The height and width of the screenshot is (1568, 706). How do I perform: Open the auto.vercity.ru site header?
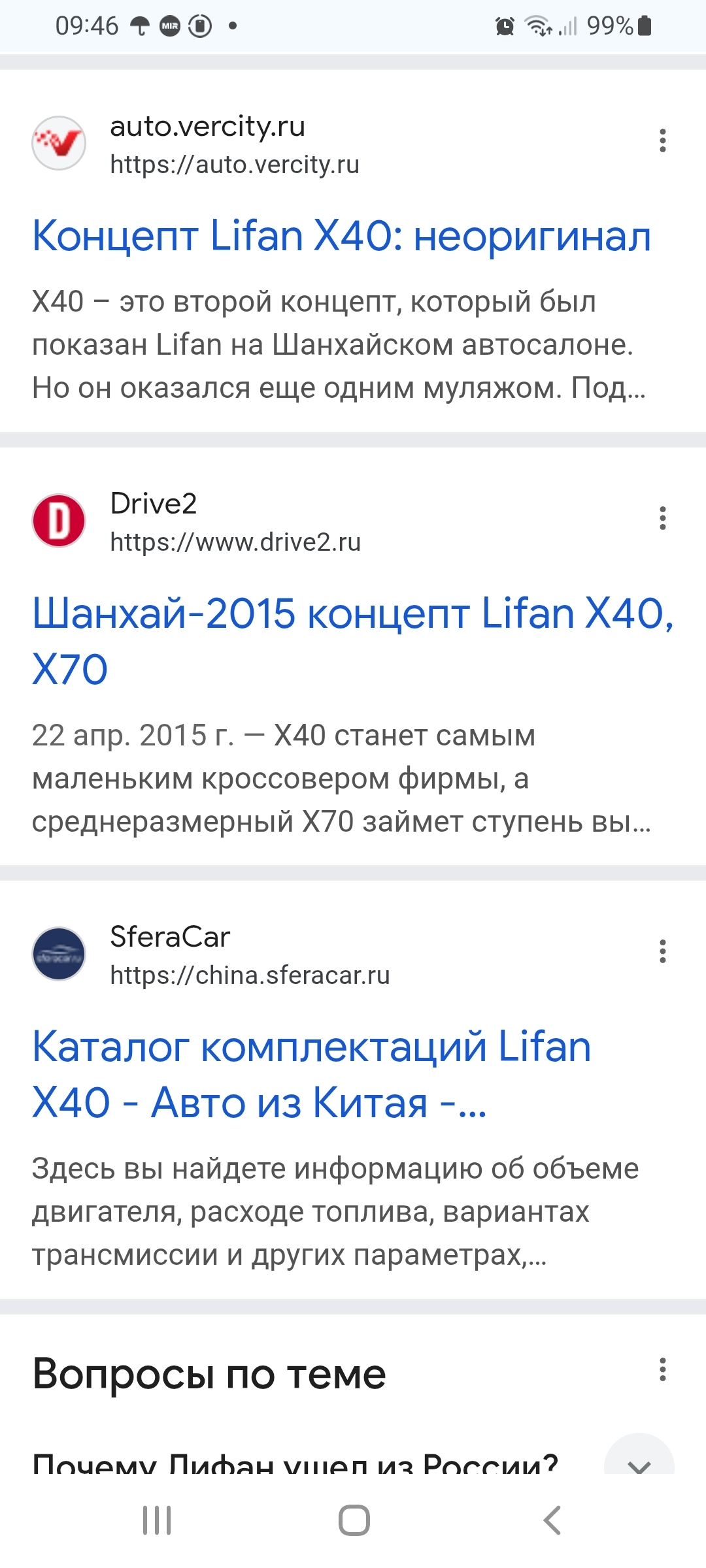point(207,144)
